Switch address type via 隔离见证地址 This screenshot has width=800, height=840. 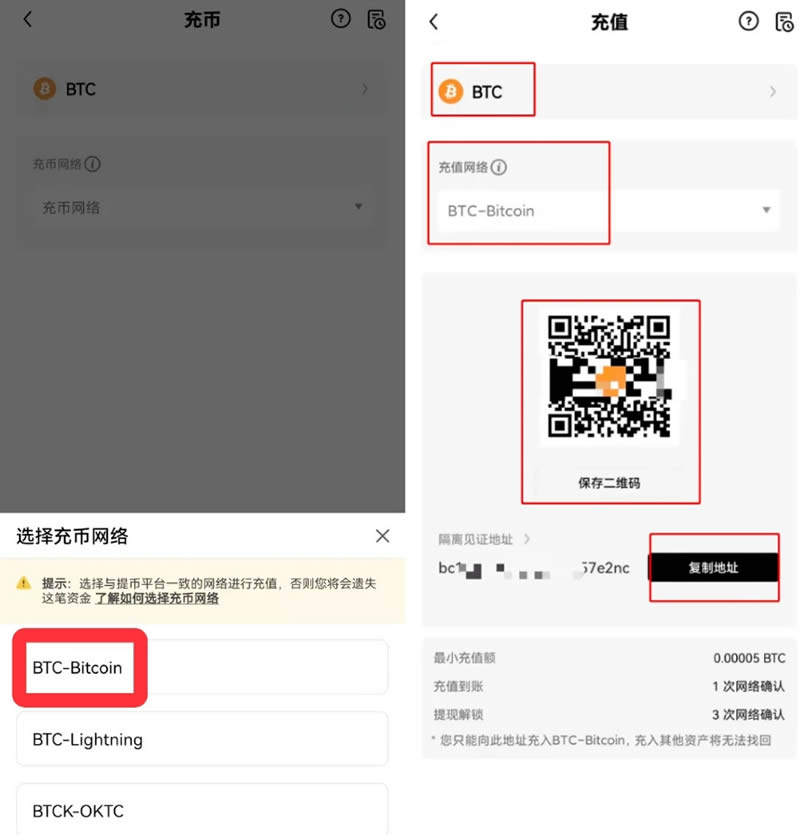(484, 539)
